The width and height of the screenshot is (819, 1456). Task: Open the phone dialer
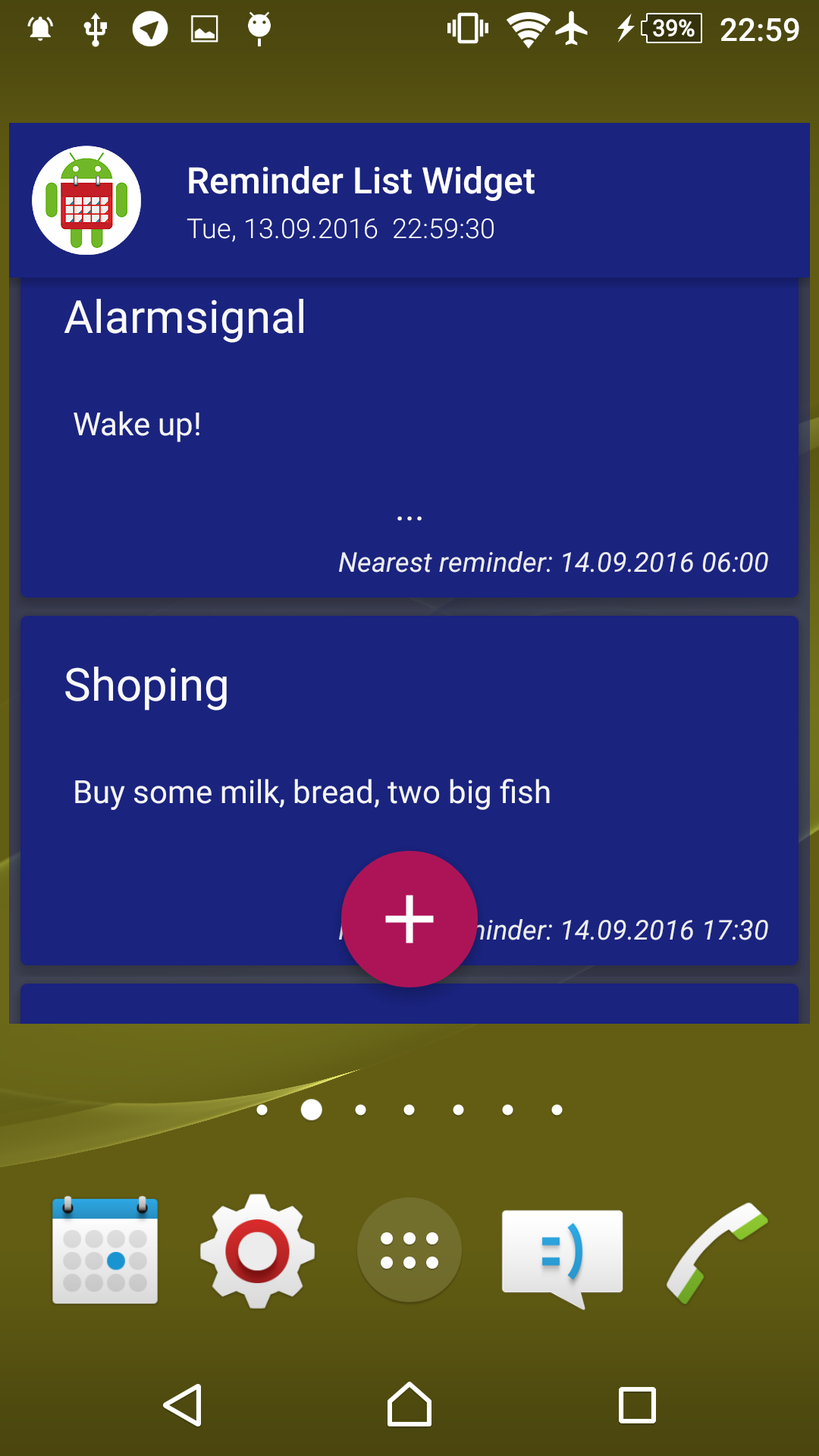pyautogui.click(x=717, y=1252)
